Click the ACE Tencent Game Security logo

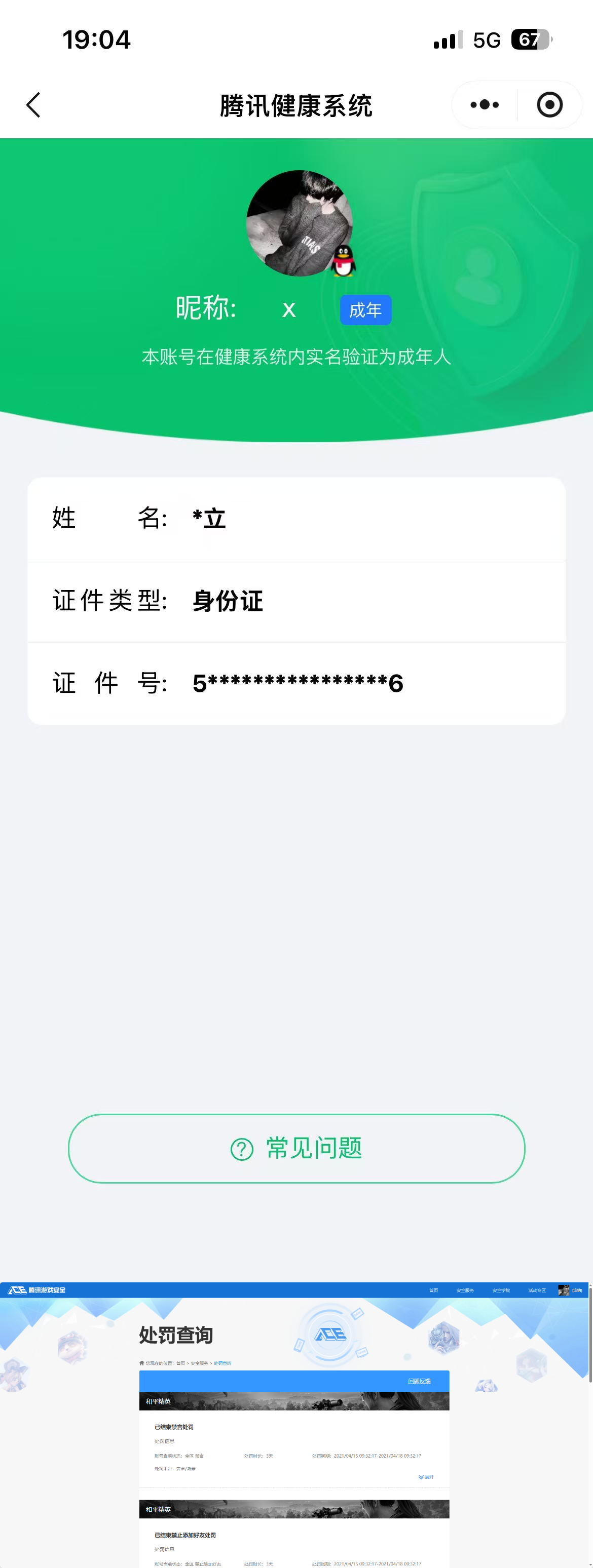point(36,1289)
